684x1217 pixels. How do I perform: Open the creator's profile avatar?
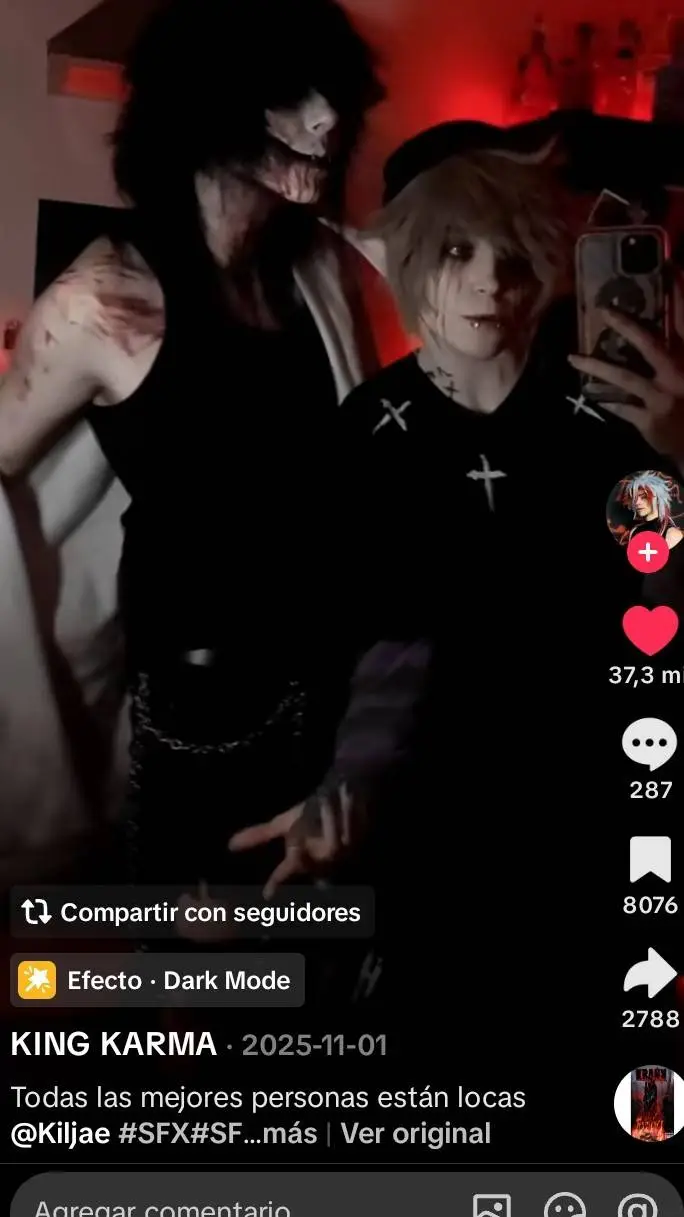[x=644, y=509]
